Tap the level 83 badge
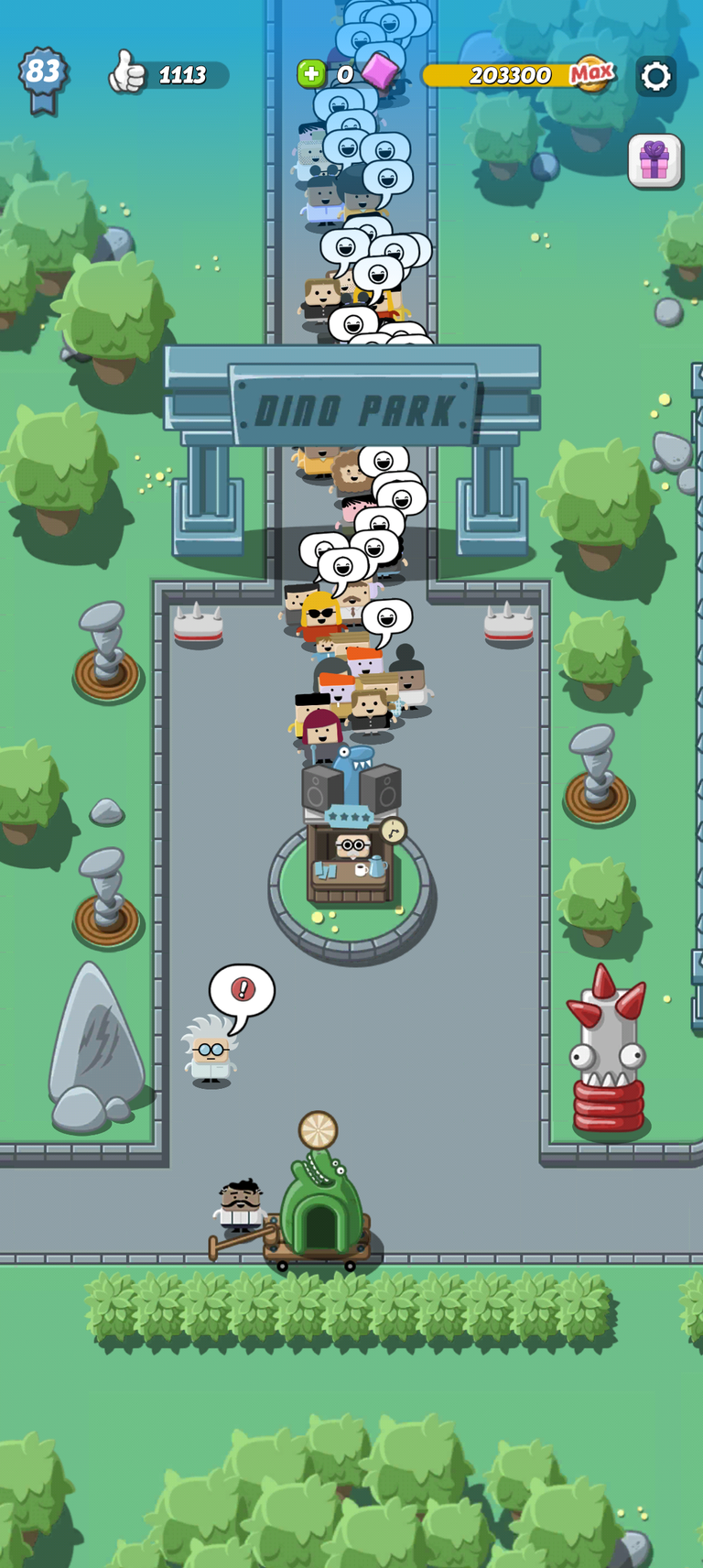This screenshot has width=703, height=1568. click(x=43, y=79)
